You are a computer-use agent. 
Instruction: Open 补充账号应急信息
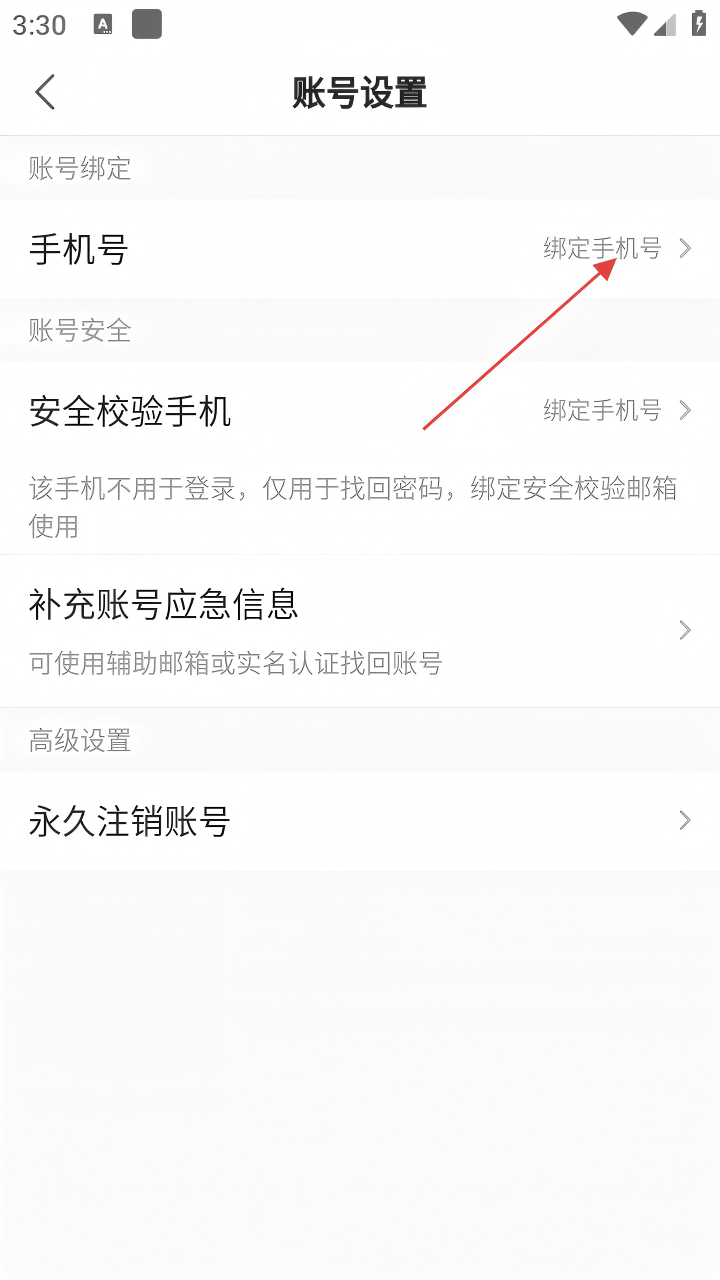[x=360, y=630]
